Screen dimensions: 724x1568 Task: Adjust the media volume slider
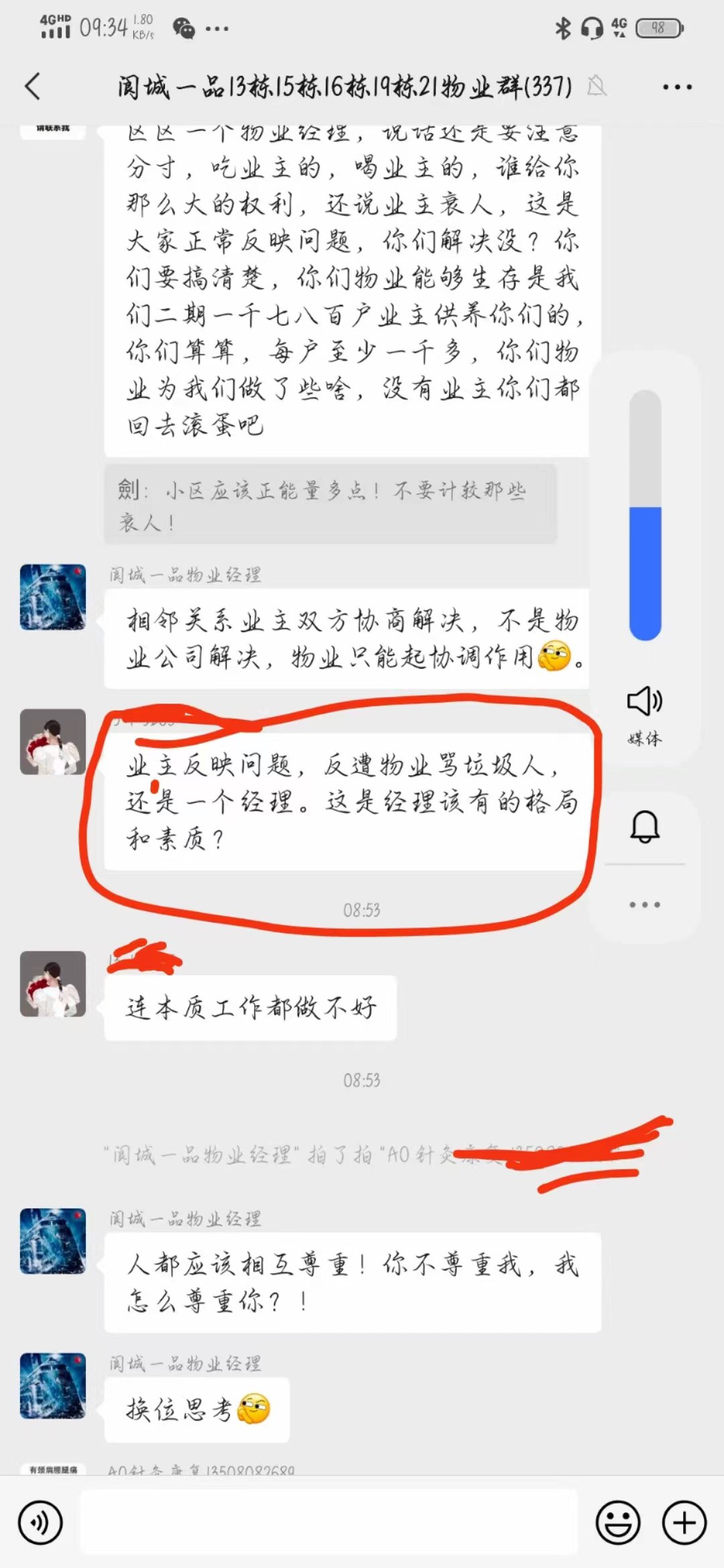(645, 515)
